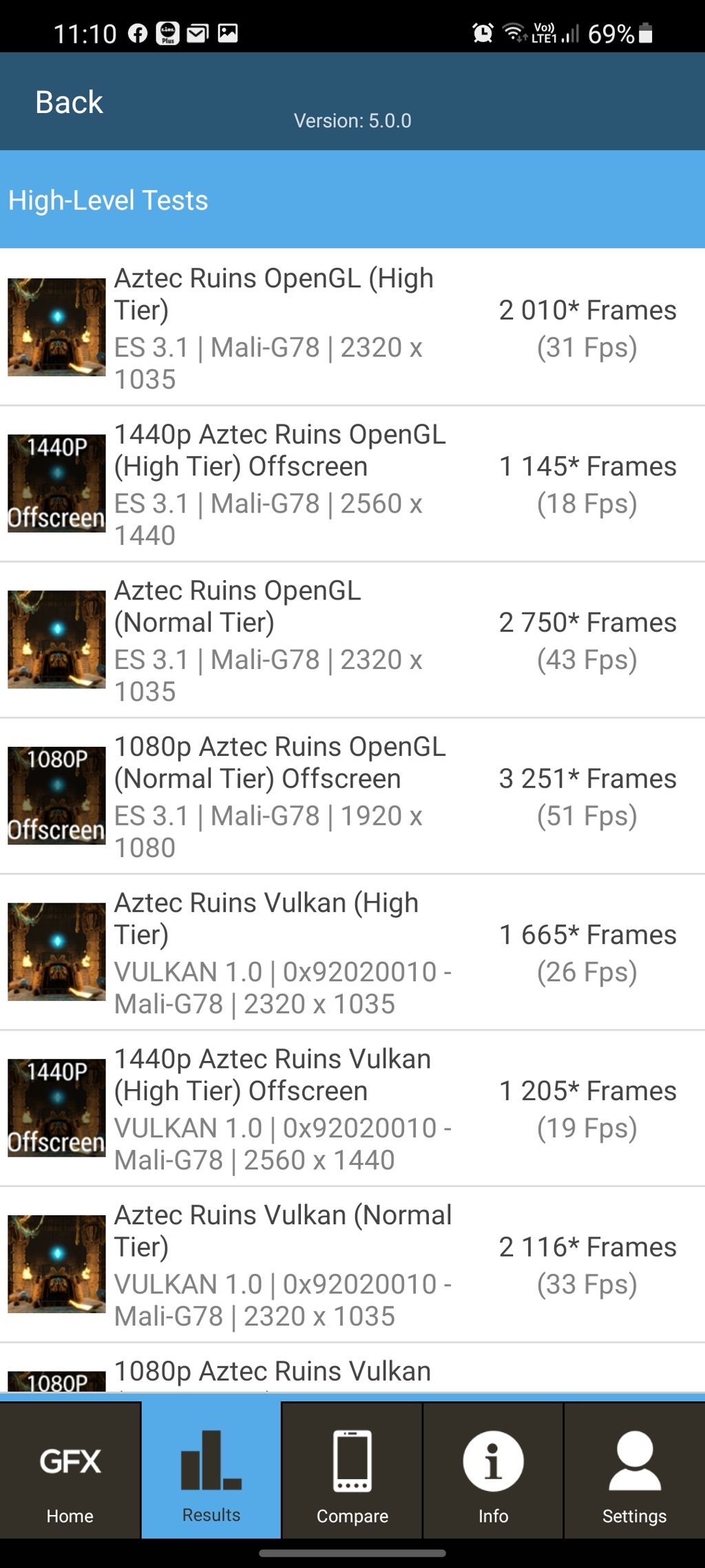The height and width of the screenshot is (1568, 705).
Task: Open the Info tab
Action: (x=493, y=1469)
